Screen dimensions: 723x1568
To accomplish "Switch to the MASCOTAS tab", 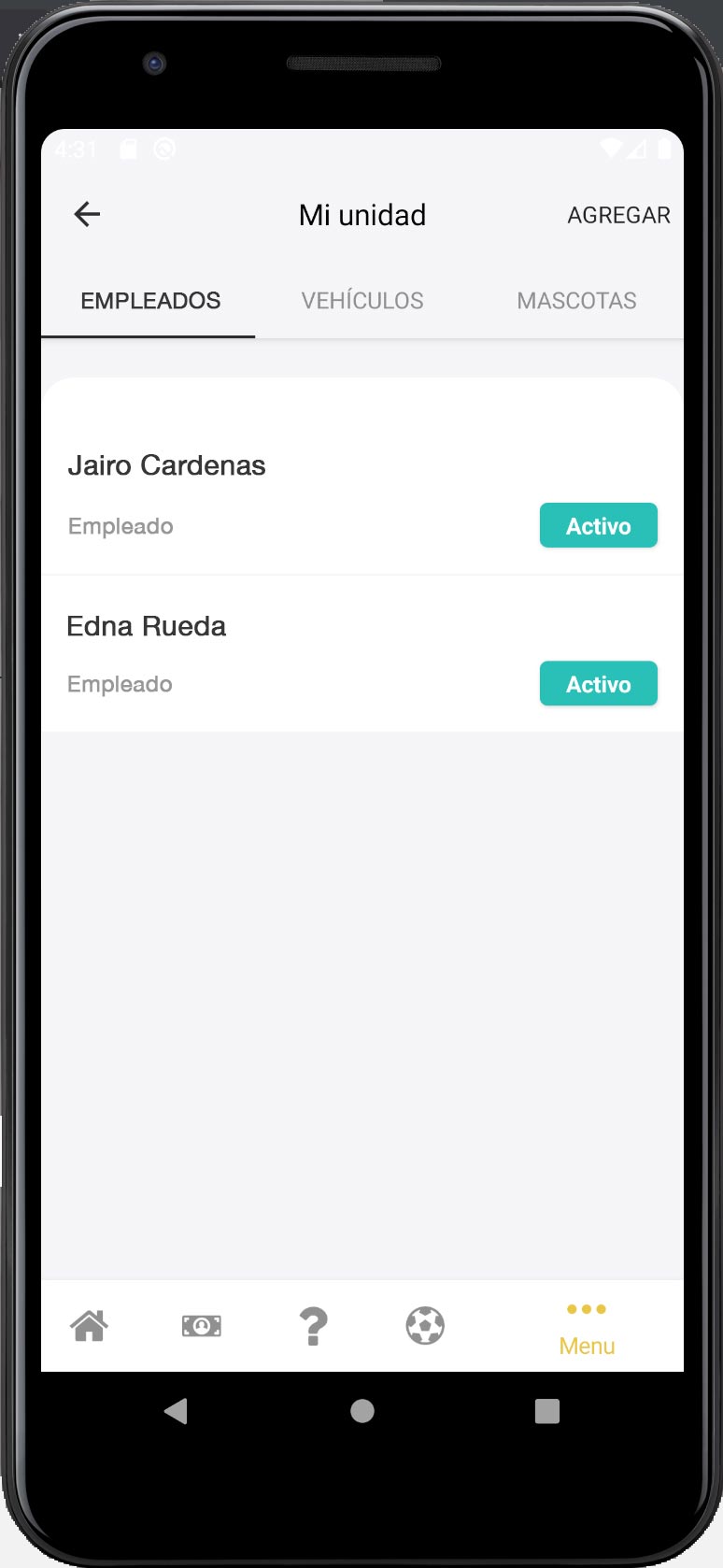I will (x=576, y=301).
